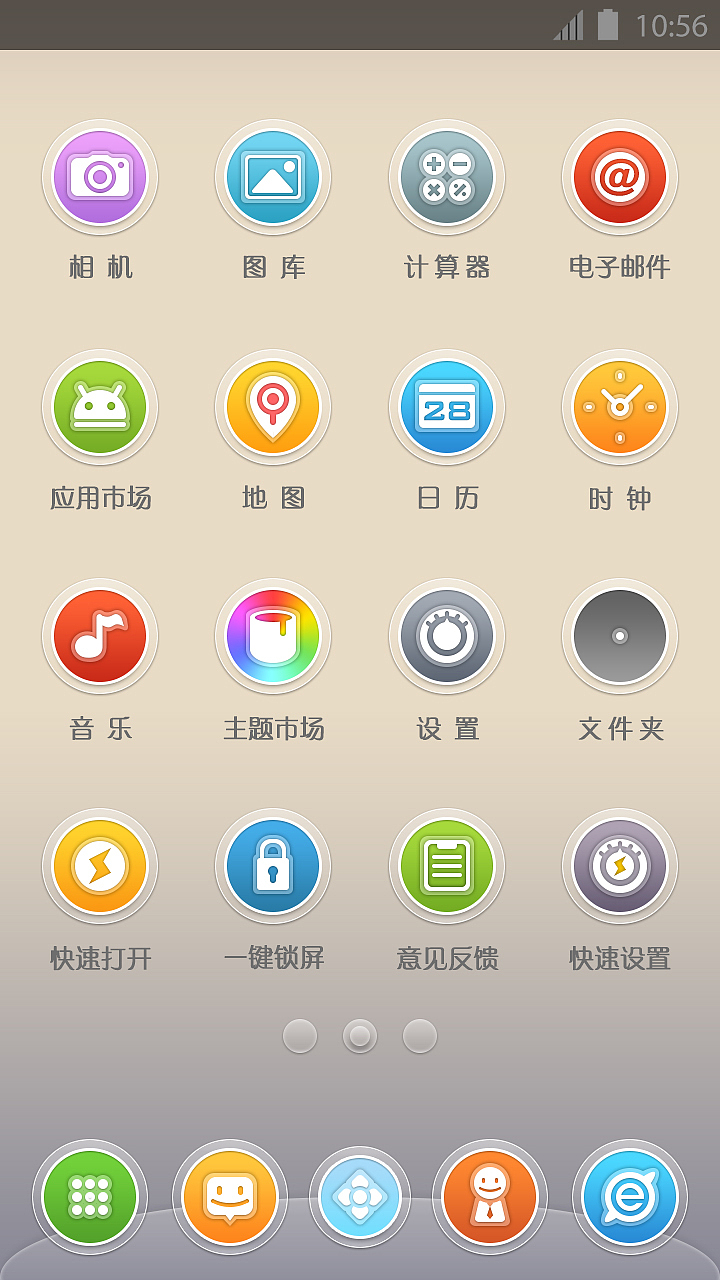The height and width of the screenshot is (1280, 720).
Task: Lock the screen with One-key Lock (一键锁屏)
Action: pyautogui.click(x=273, y=866)
